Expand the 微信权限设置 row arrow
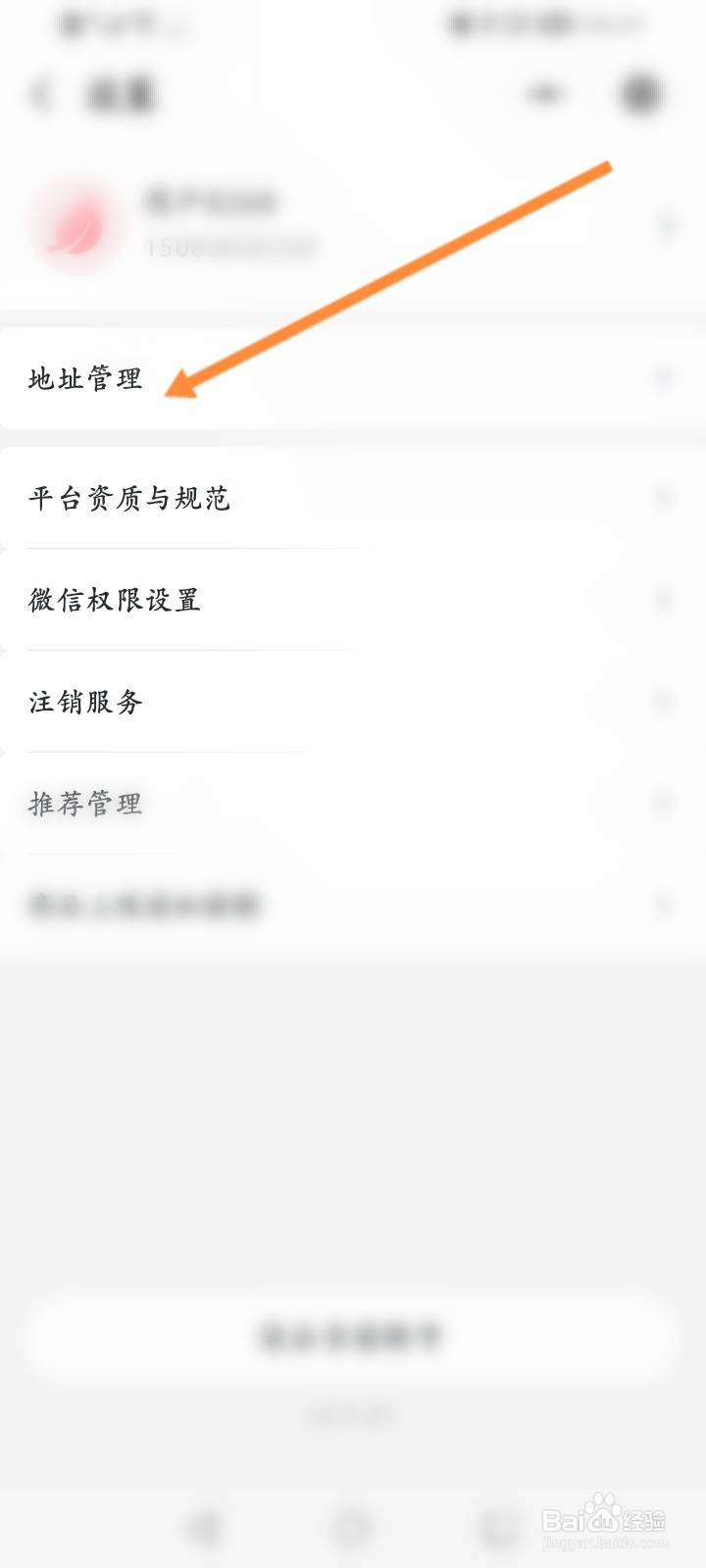706x1568 pixels. click(x=666, y=600)
